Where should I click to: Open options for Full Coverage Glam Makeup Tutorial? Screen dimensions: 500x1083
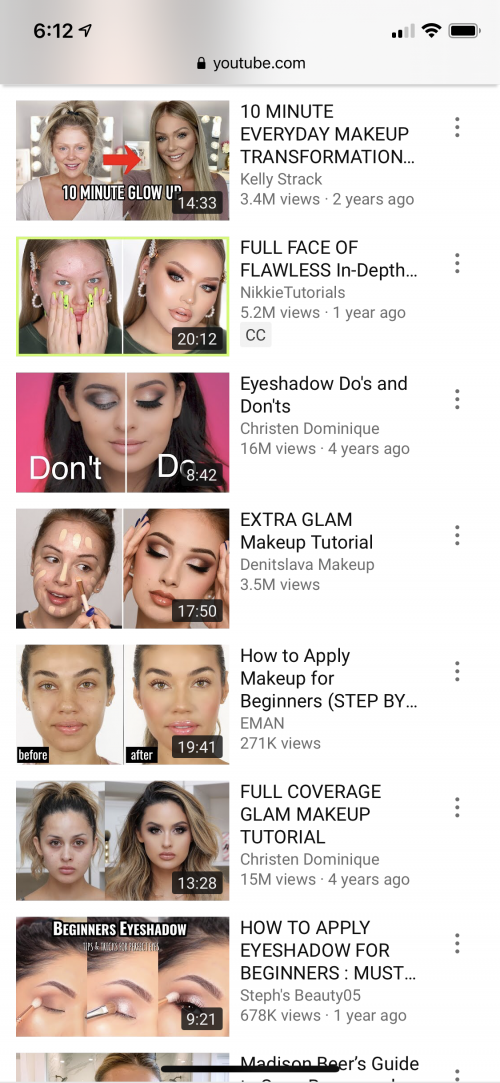[456, 807]
